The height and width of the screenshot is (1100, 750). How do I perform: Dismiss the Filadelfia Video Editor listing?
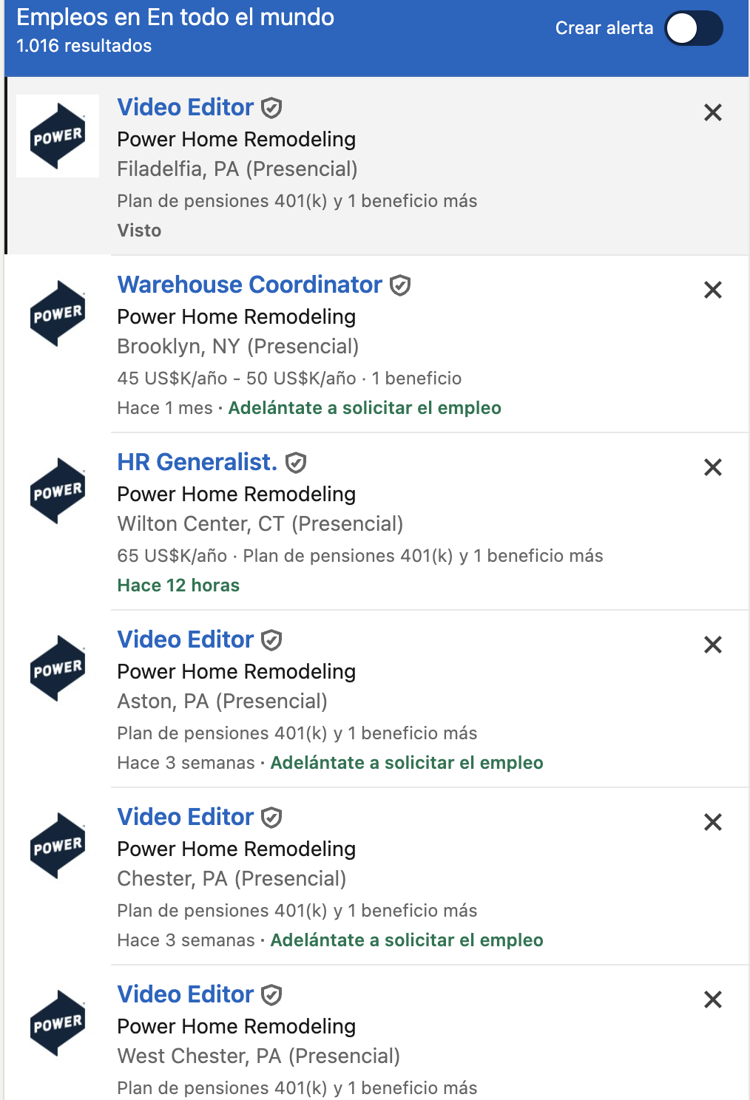click(x=712, y=113)
